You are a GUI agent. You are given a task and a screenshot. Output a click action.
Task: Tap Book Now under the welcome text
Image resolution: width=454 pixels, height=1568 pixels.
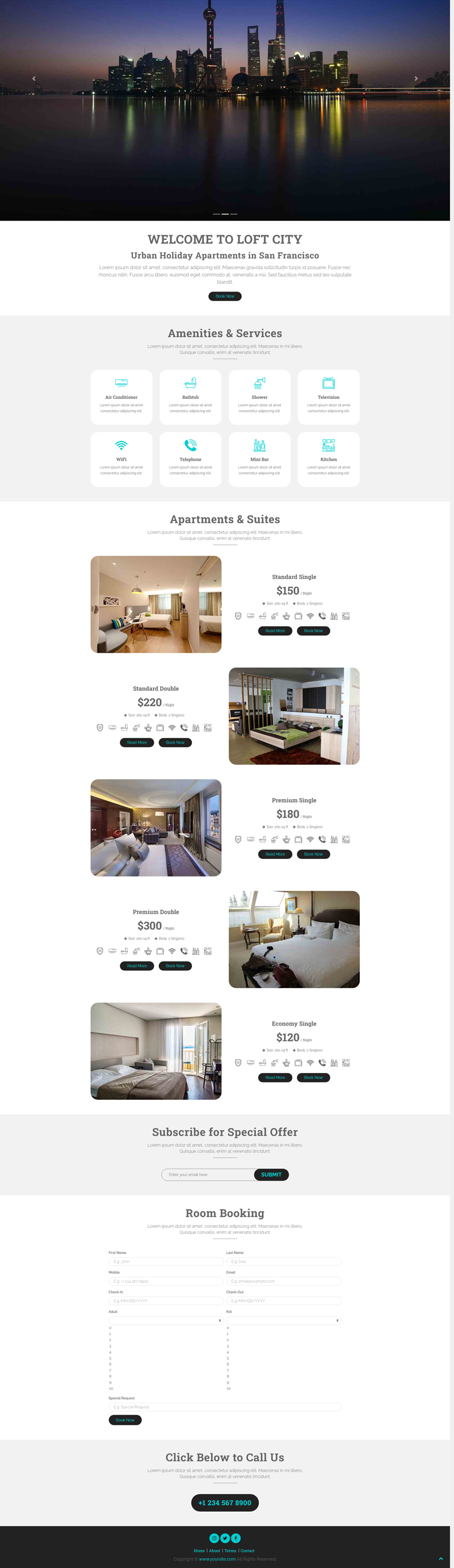(x=225, y=297)
